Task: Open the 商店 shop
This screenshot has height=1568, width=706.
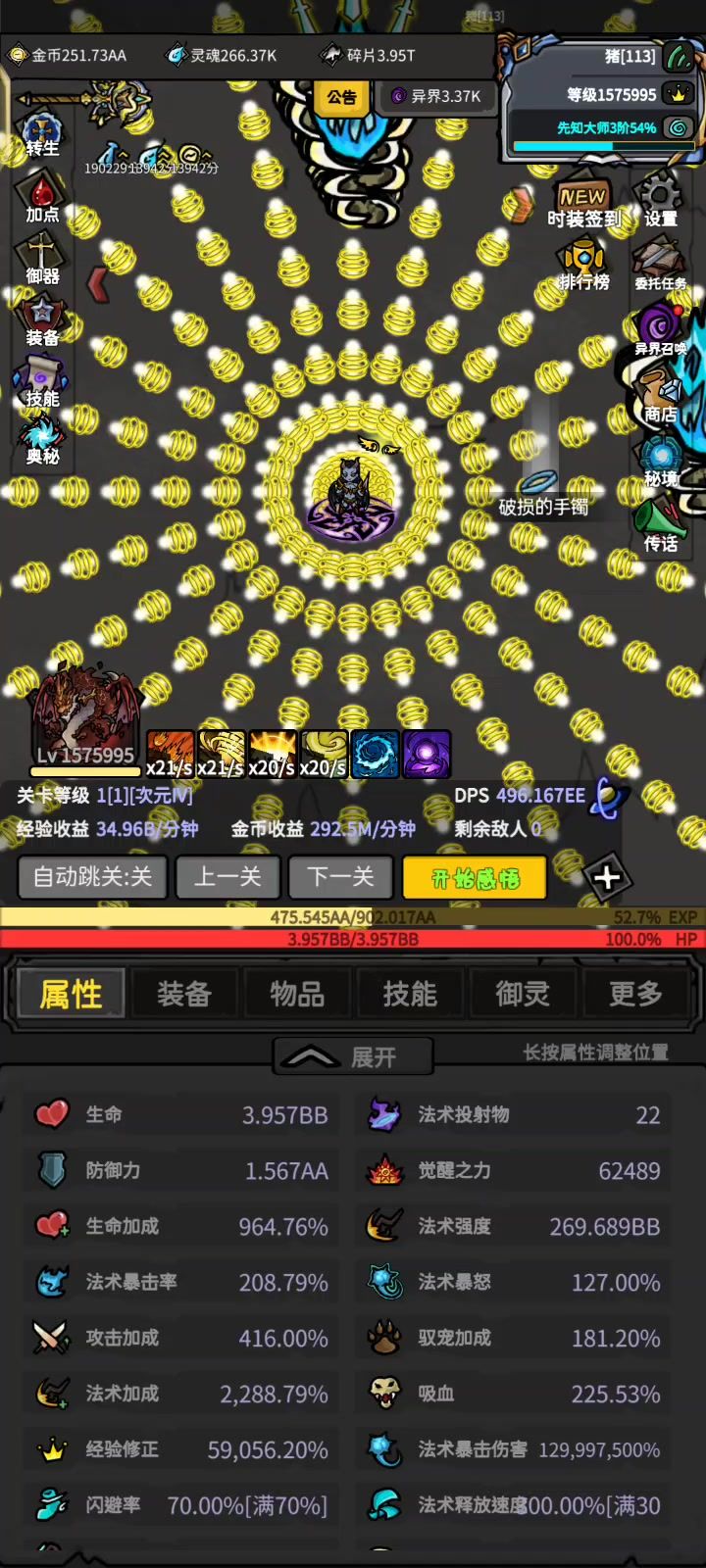Action: point(660,397)
